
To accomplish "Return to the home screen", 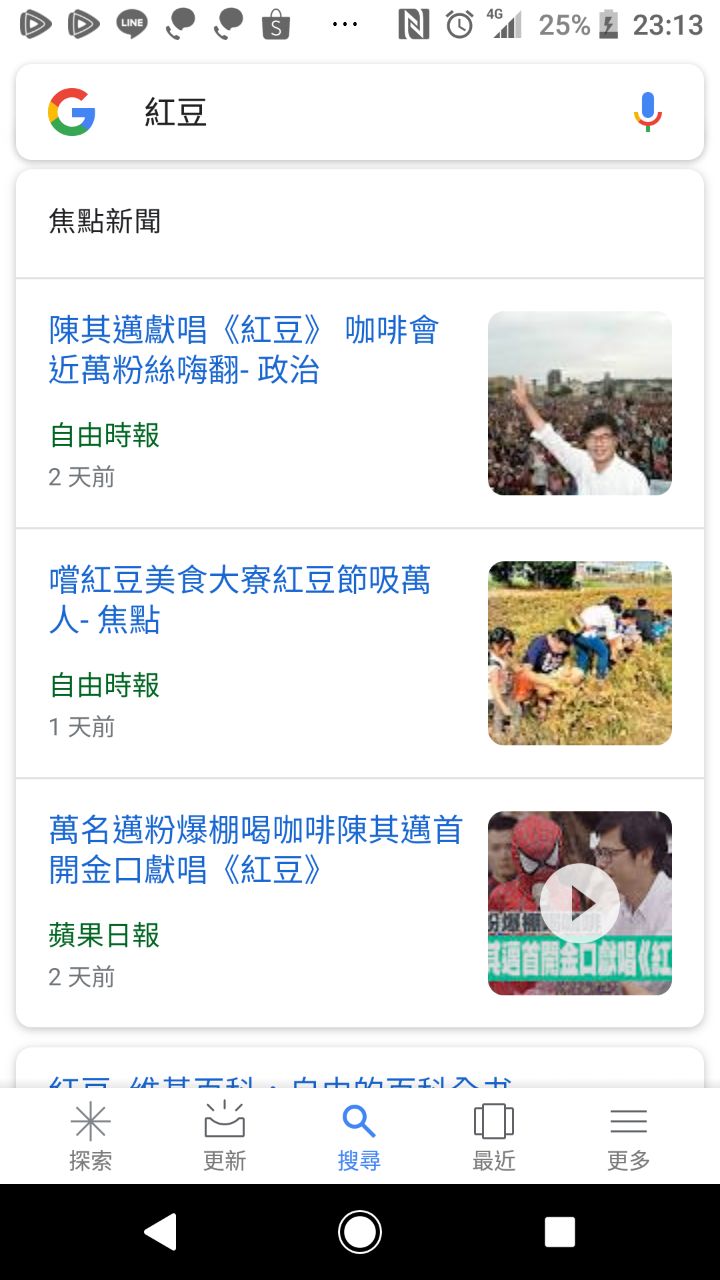I will (360, 1232).
